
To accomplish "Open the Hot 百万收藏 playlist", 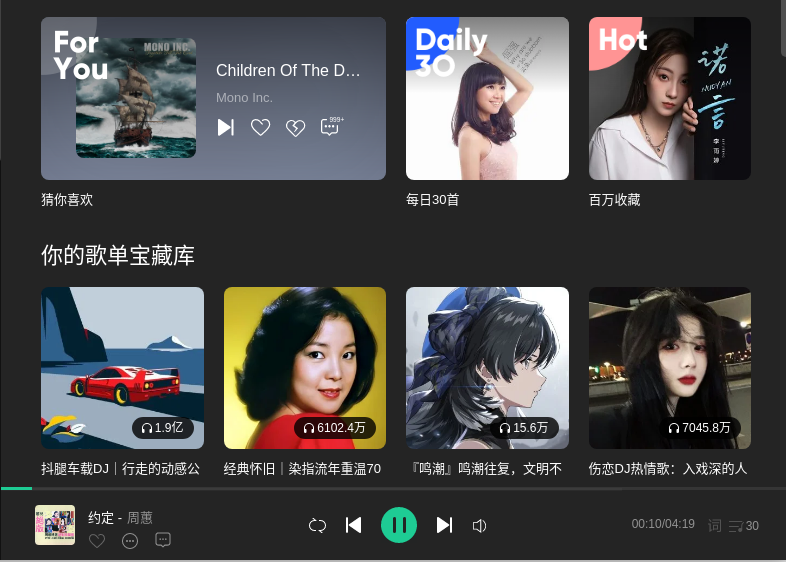I will coord(669,98).
